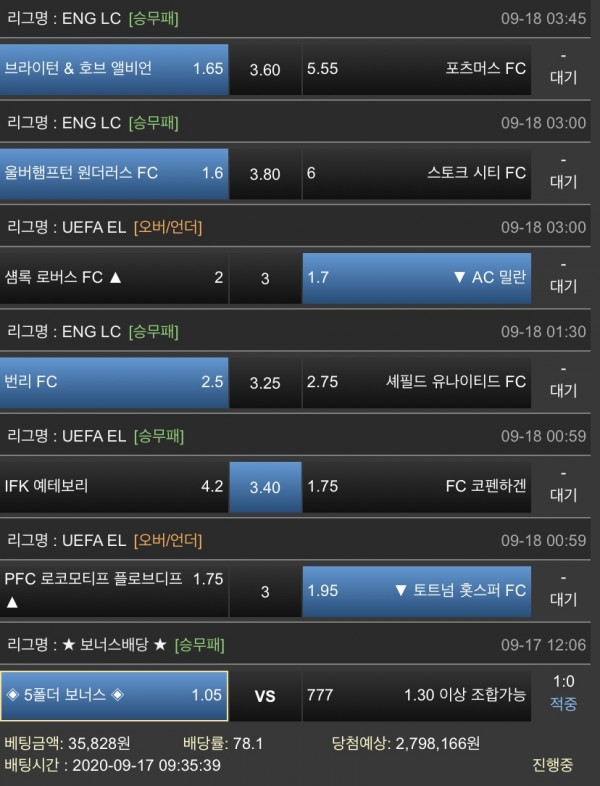Choose Portsmouth FC away win 5.55
The image size is (600, 786).
click(417, 69)
